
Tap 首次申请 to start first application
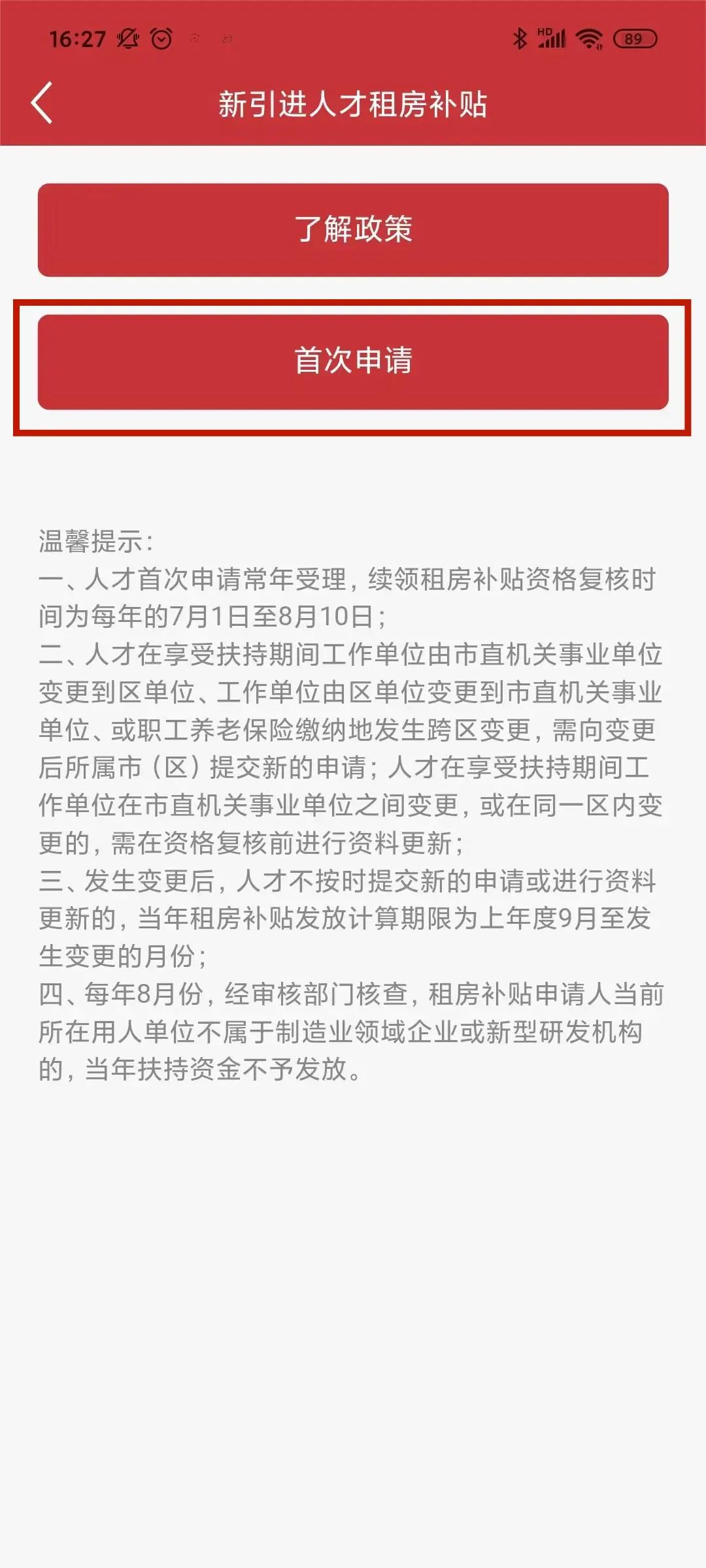(x=353, y=362)
